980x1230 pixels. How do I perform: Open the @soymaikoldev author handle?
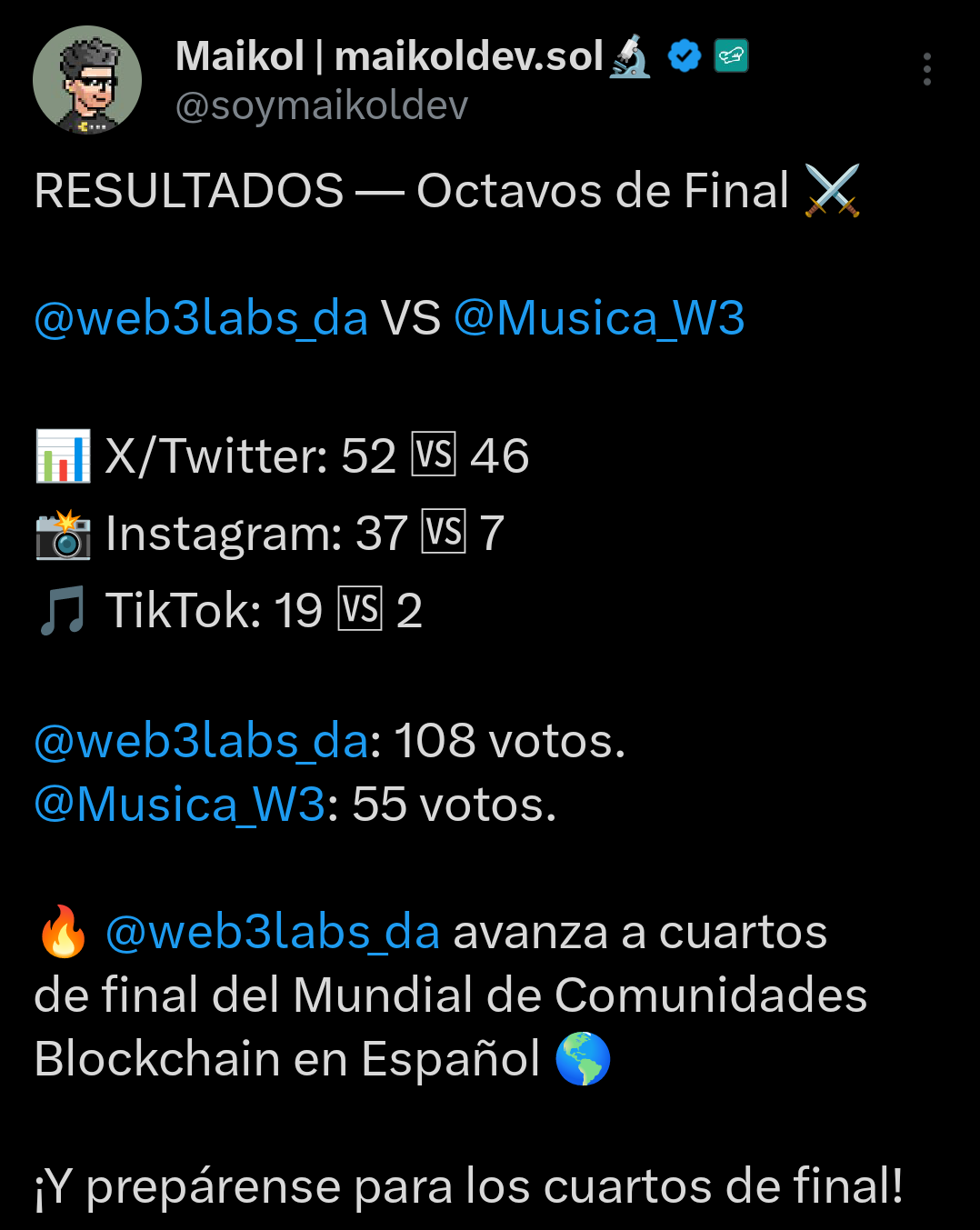click(321, 106)
